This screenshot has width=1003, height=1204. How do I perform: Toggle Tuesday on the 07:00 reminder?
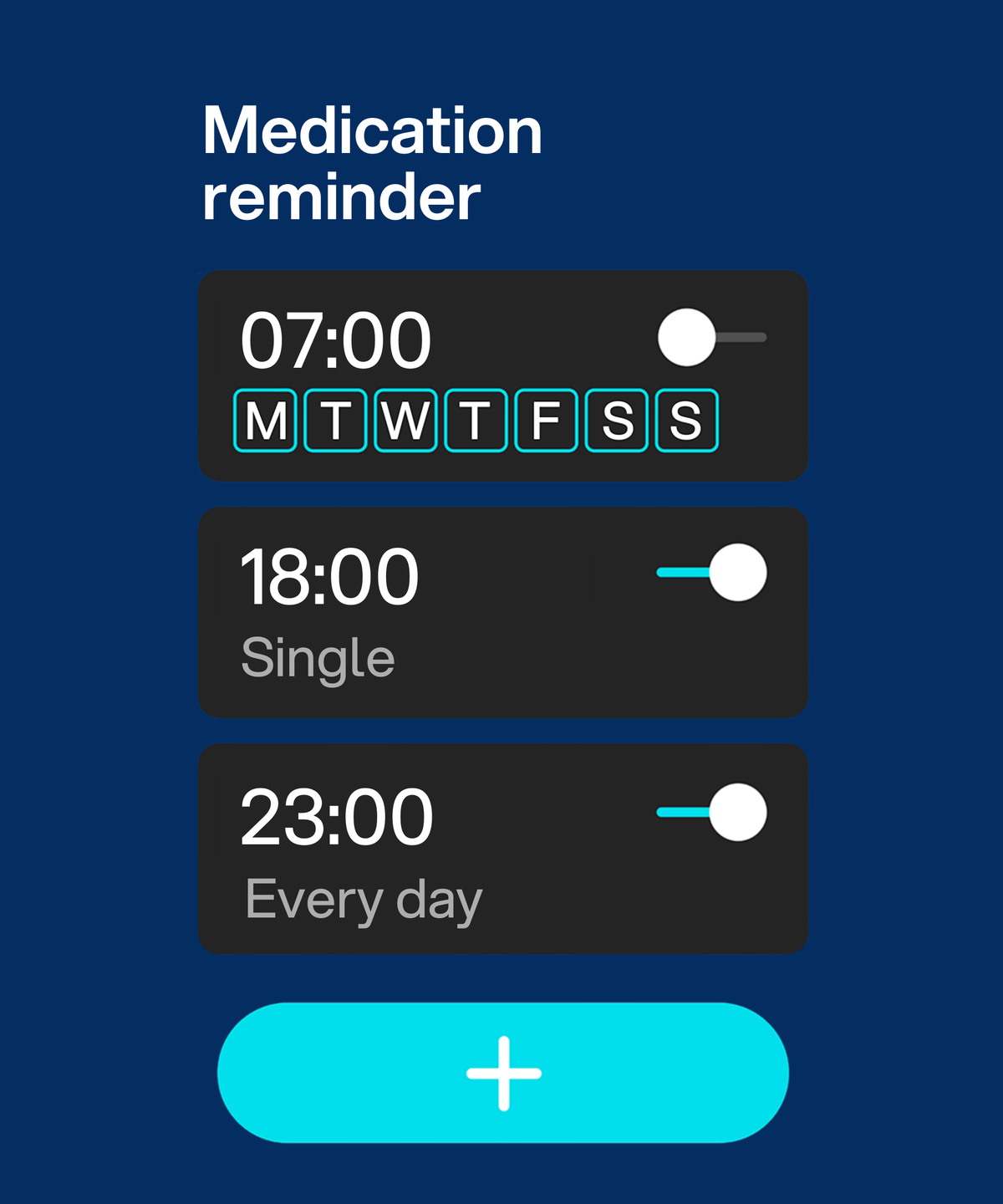(335, 421)
